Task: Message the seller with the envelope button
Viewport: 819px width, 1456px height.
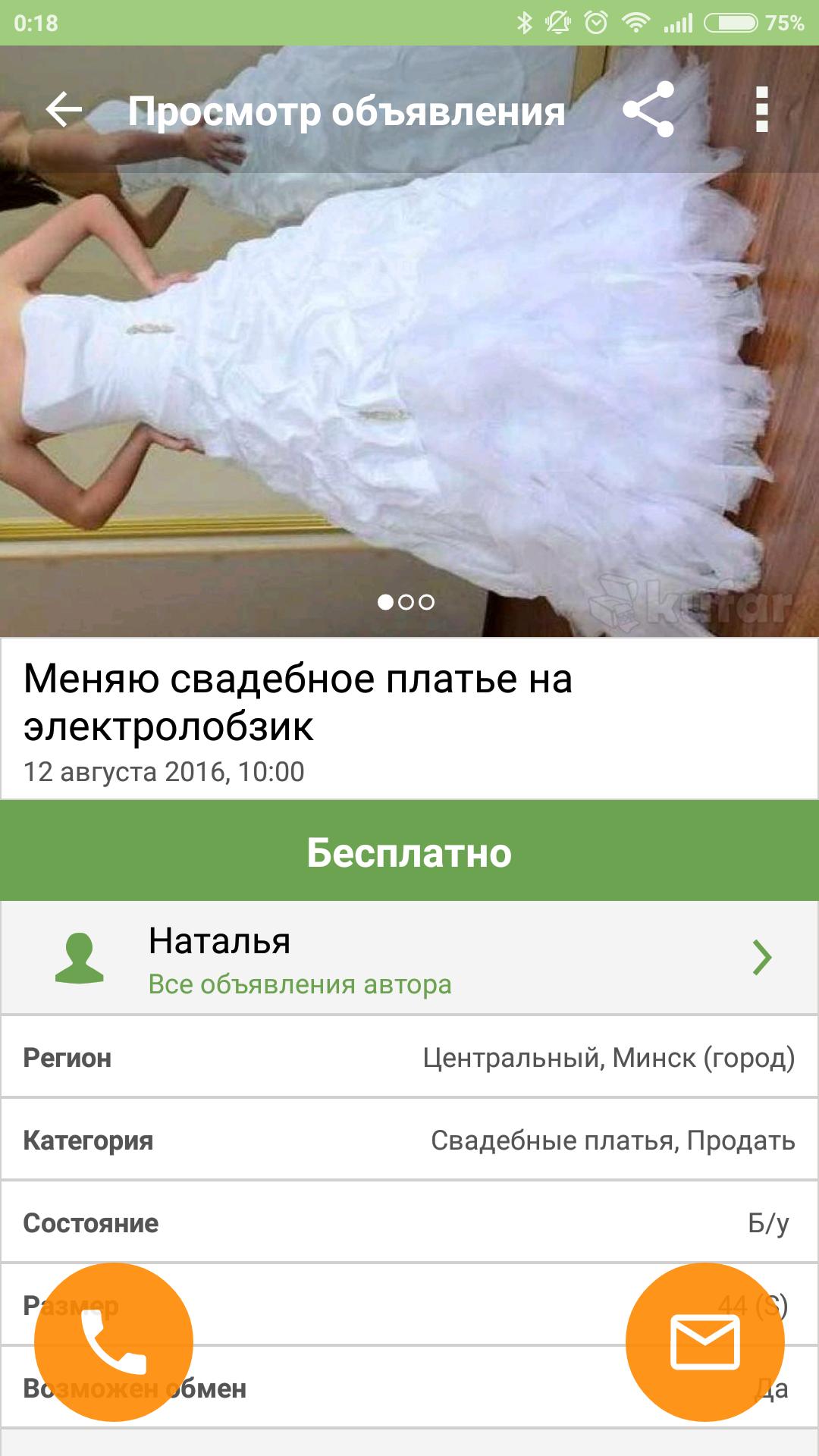Action: (705, 1342)
